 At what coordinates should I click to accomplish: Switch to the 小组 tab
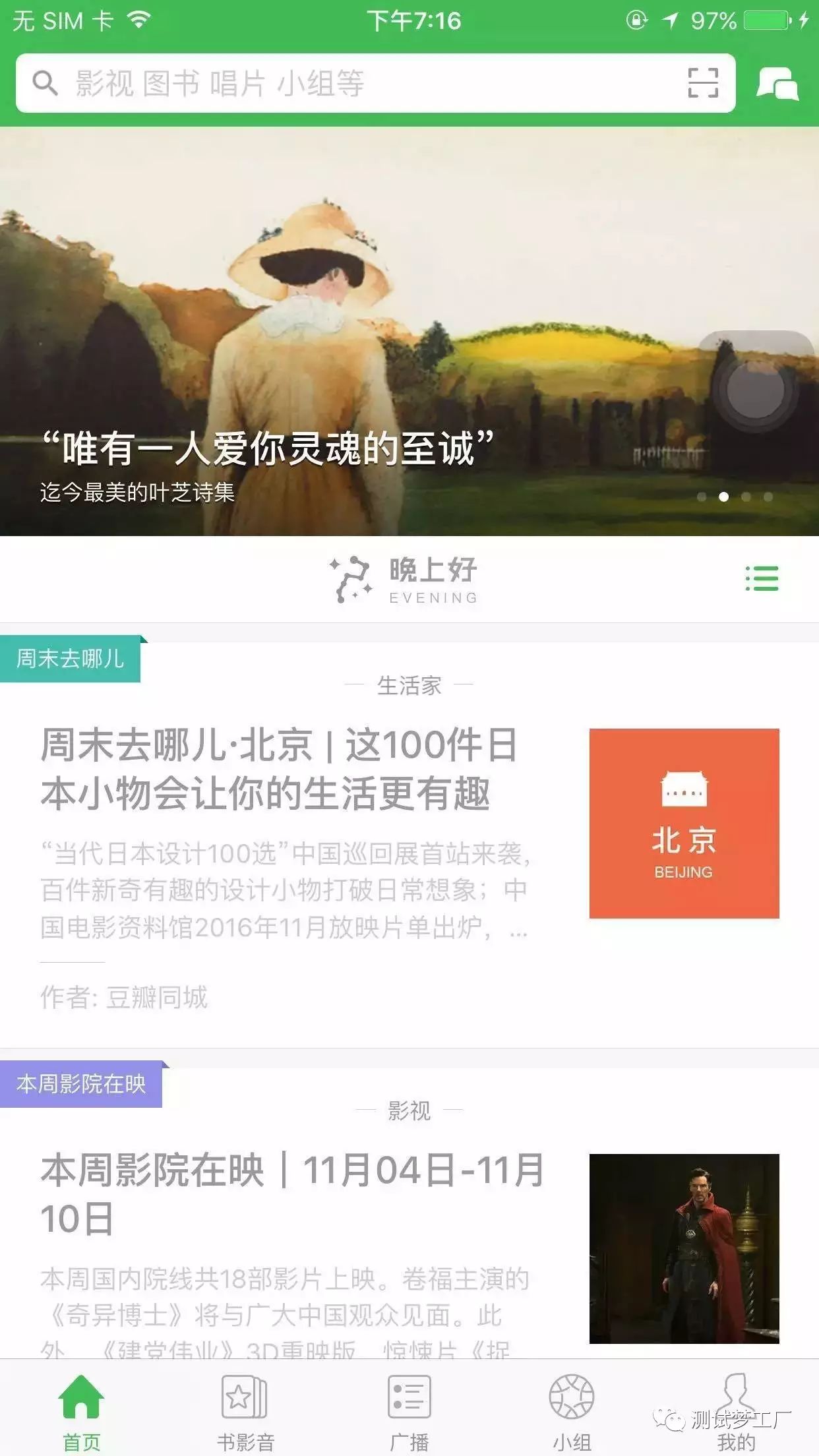pos(572,1407)
